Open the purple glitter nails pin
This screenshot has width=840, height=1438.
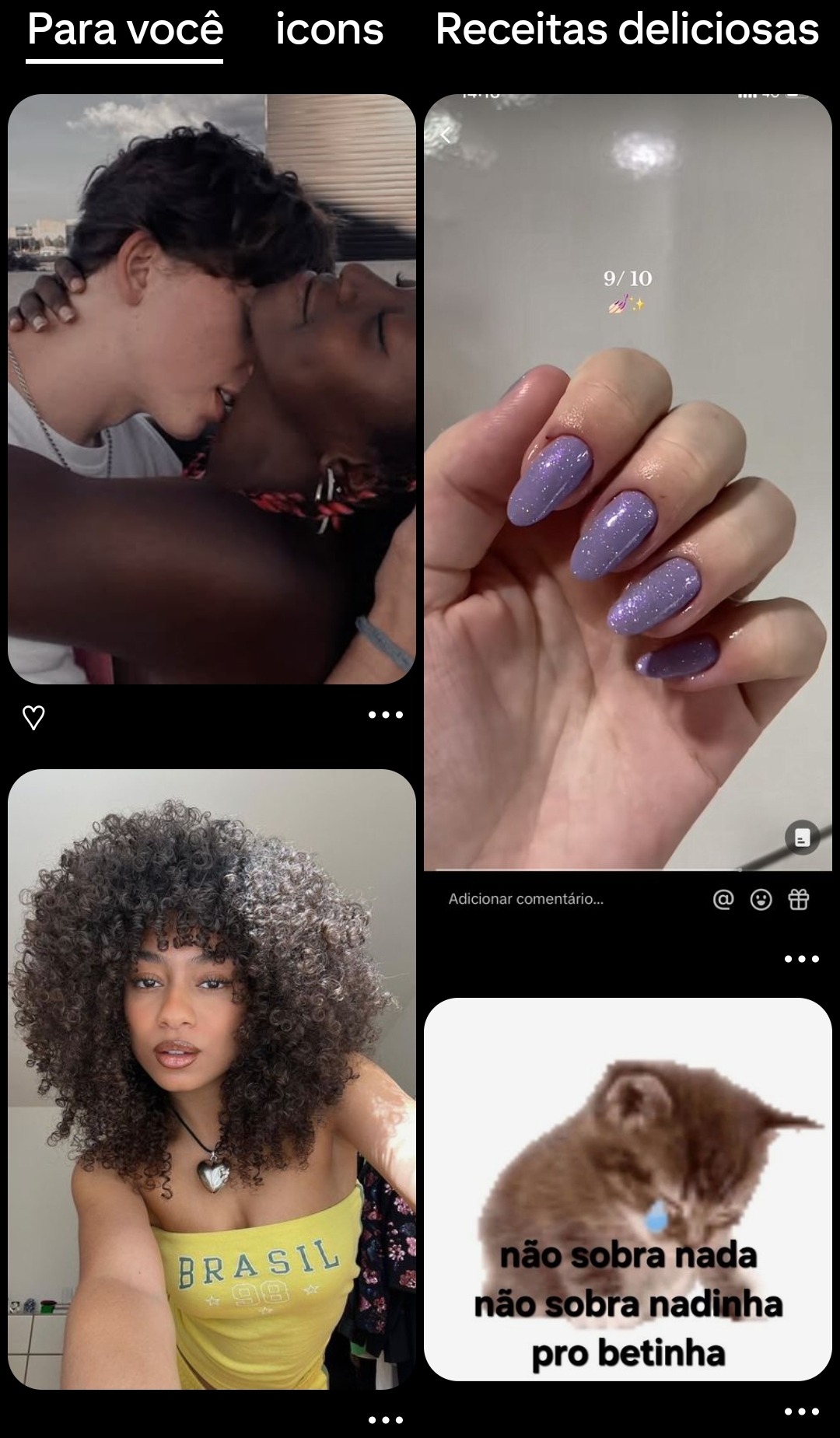click(628, 482)
